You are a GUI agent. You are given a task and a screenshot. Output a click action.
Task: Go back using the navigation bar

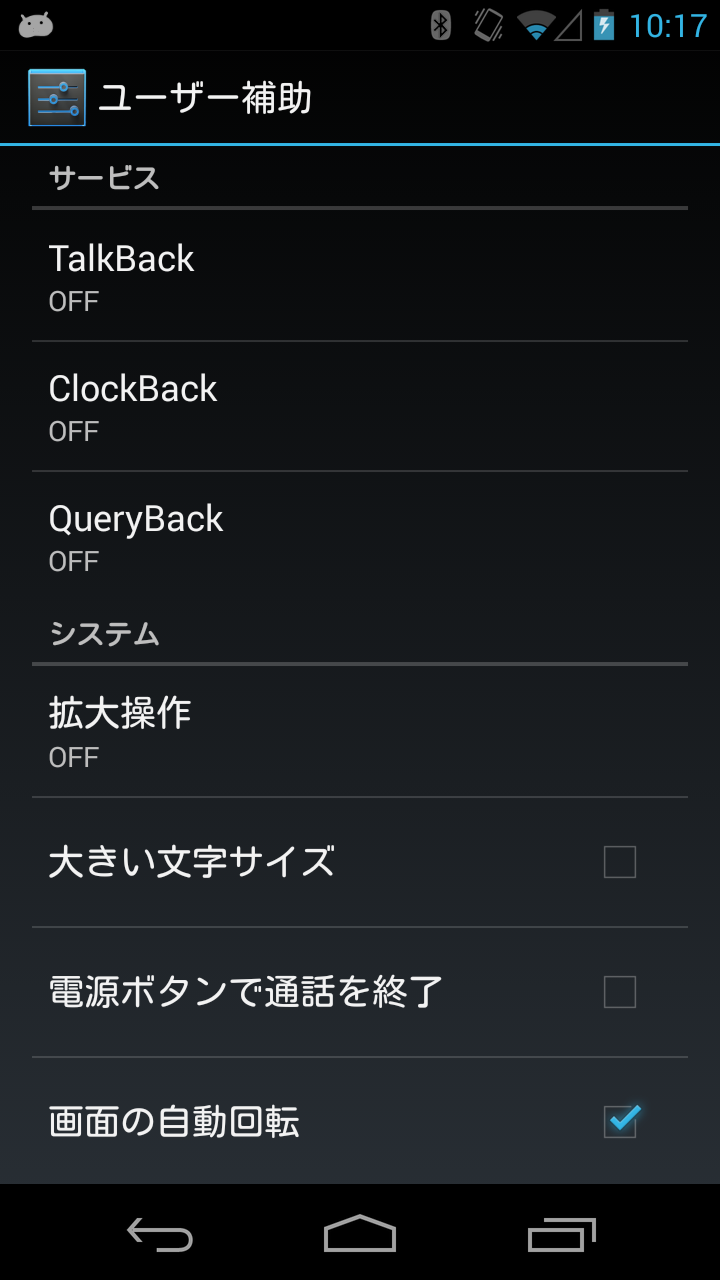click(160, 1235)
